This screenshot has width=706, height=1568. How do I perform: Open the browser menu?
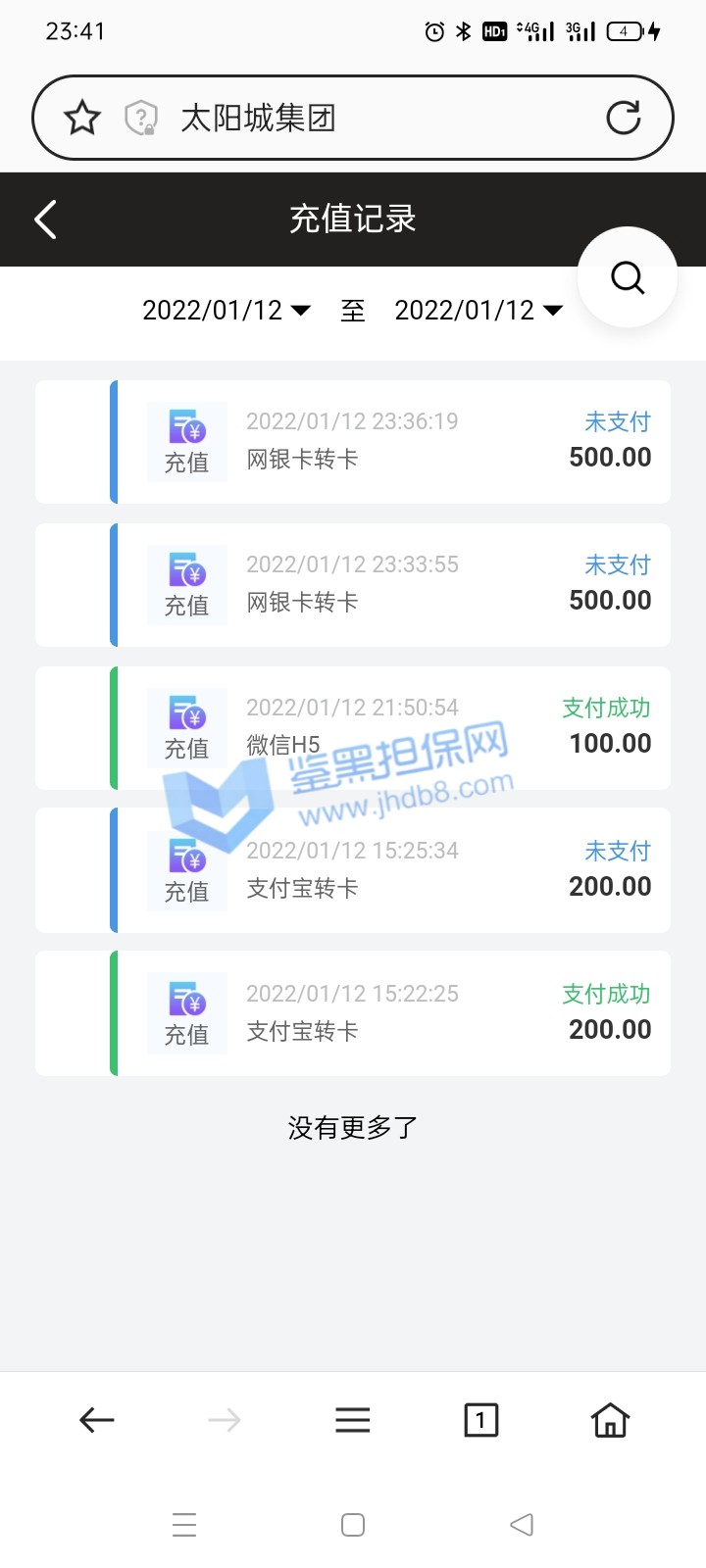click(353, 1420)
